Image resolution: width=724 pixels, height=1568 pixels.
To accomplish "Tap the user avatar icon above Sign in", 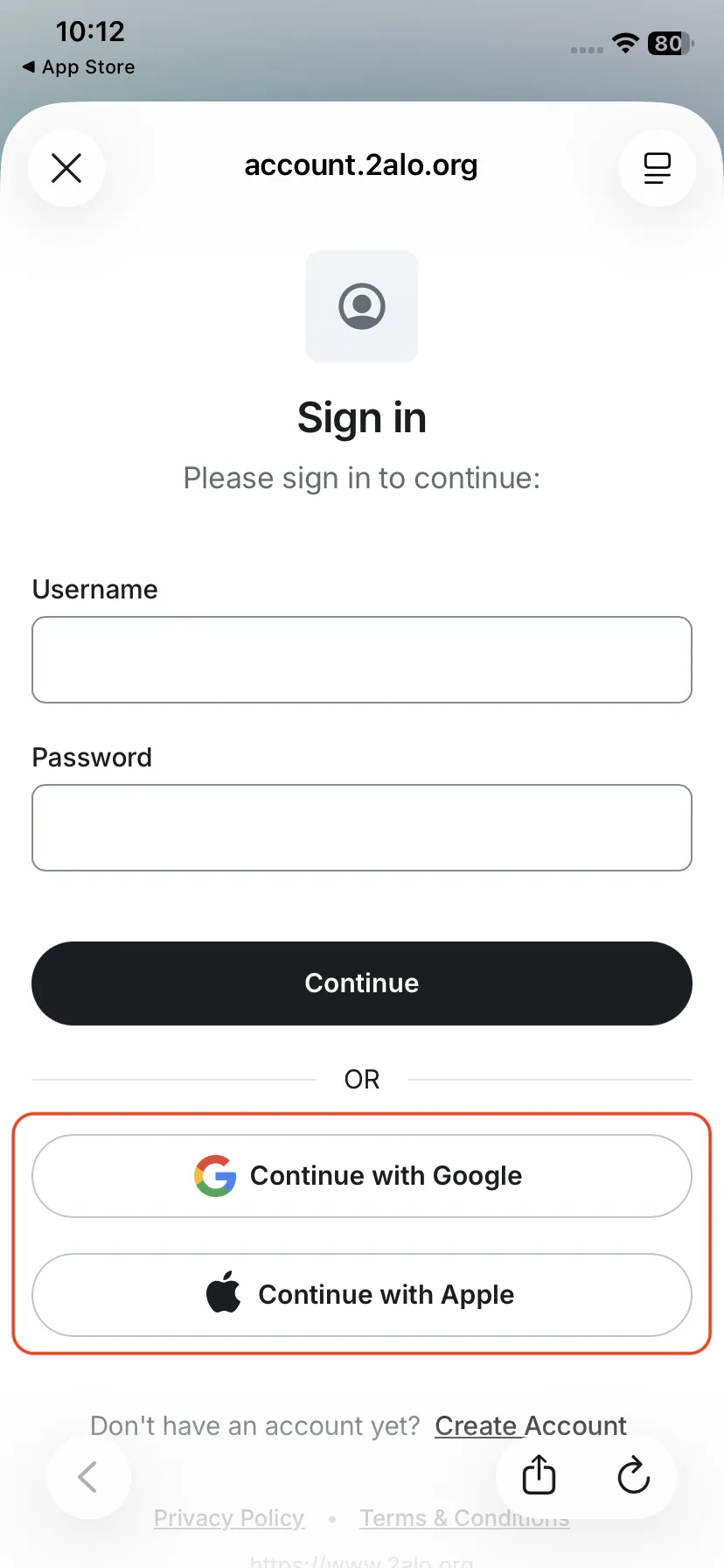I will click(362, 306).
